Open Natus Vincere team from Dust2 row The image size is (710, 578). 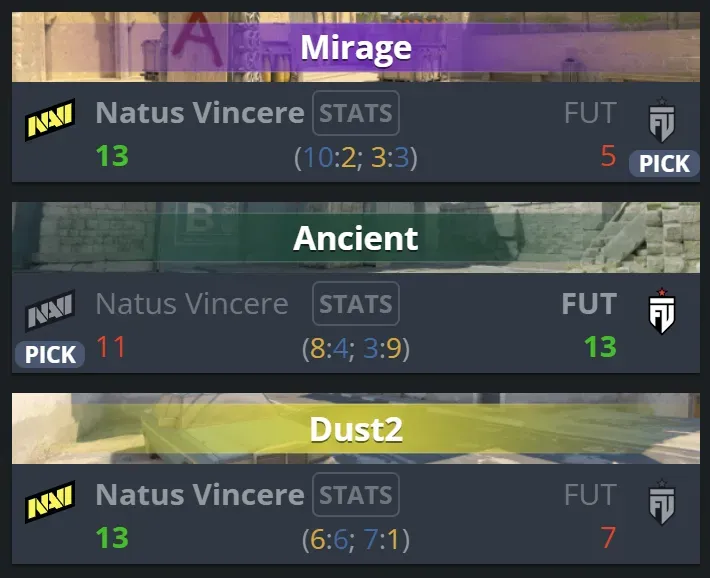point(199,494)
